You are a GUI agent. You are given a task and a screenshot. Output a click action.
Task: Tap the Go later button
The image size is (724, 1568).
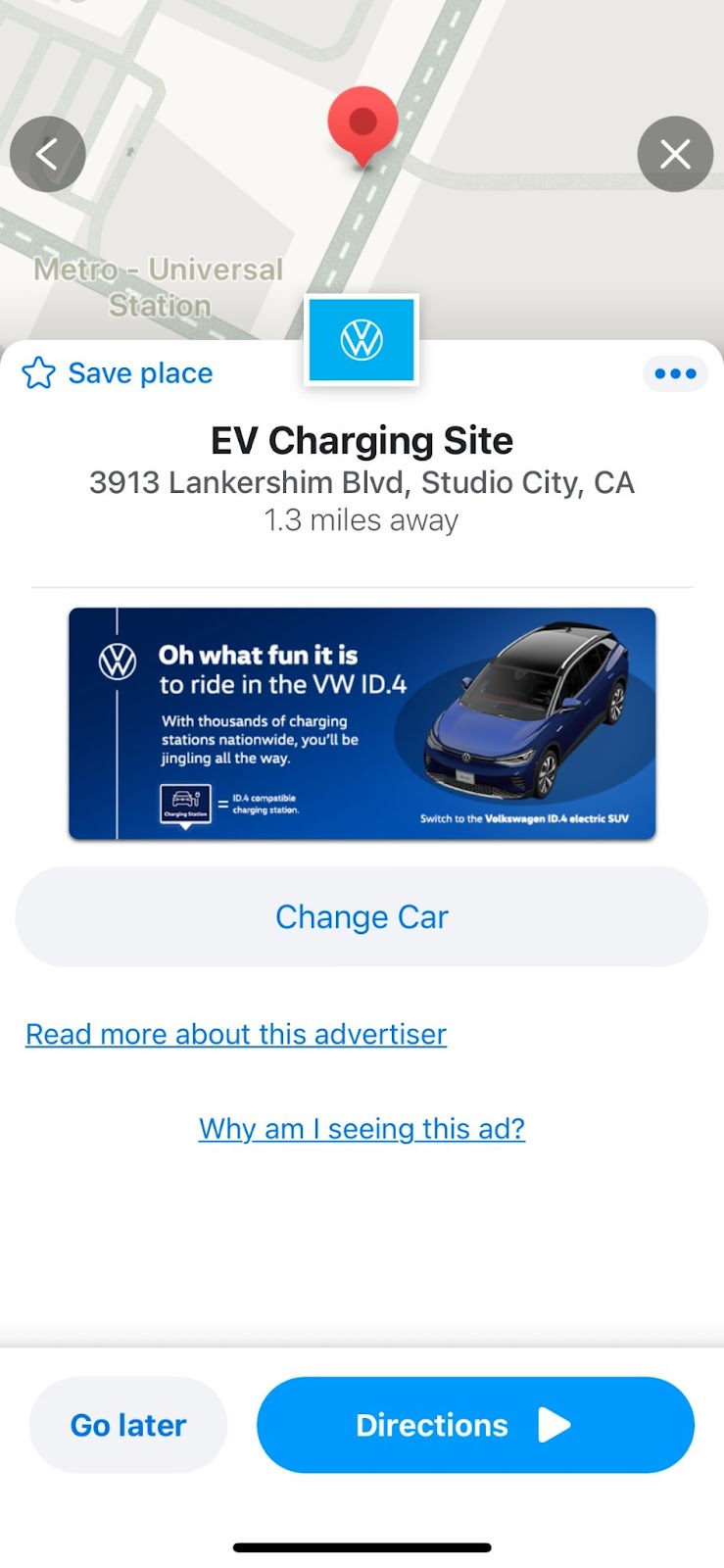click(128, 1425)
